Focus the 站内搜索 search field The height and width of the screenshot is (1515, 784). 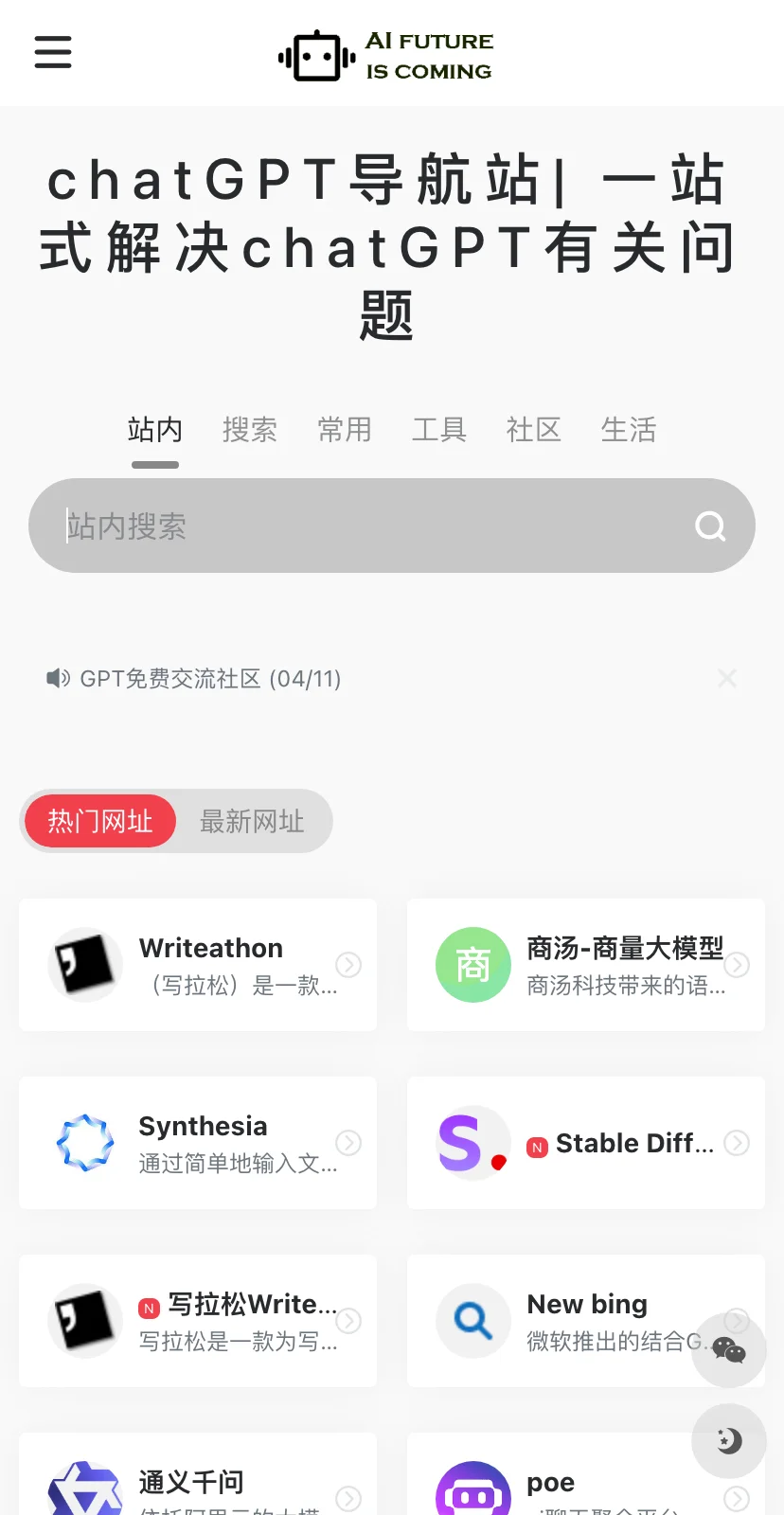point(360,526)
